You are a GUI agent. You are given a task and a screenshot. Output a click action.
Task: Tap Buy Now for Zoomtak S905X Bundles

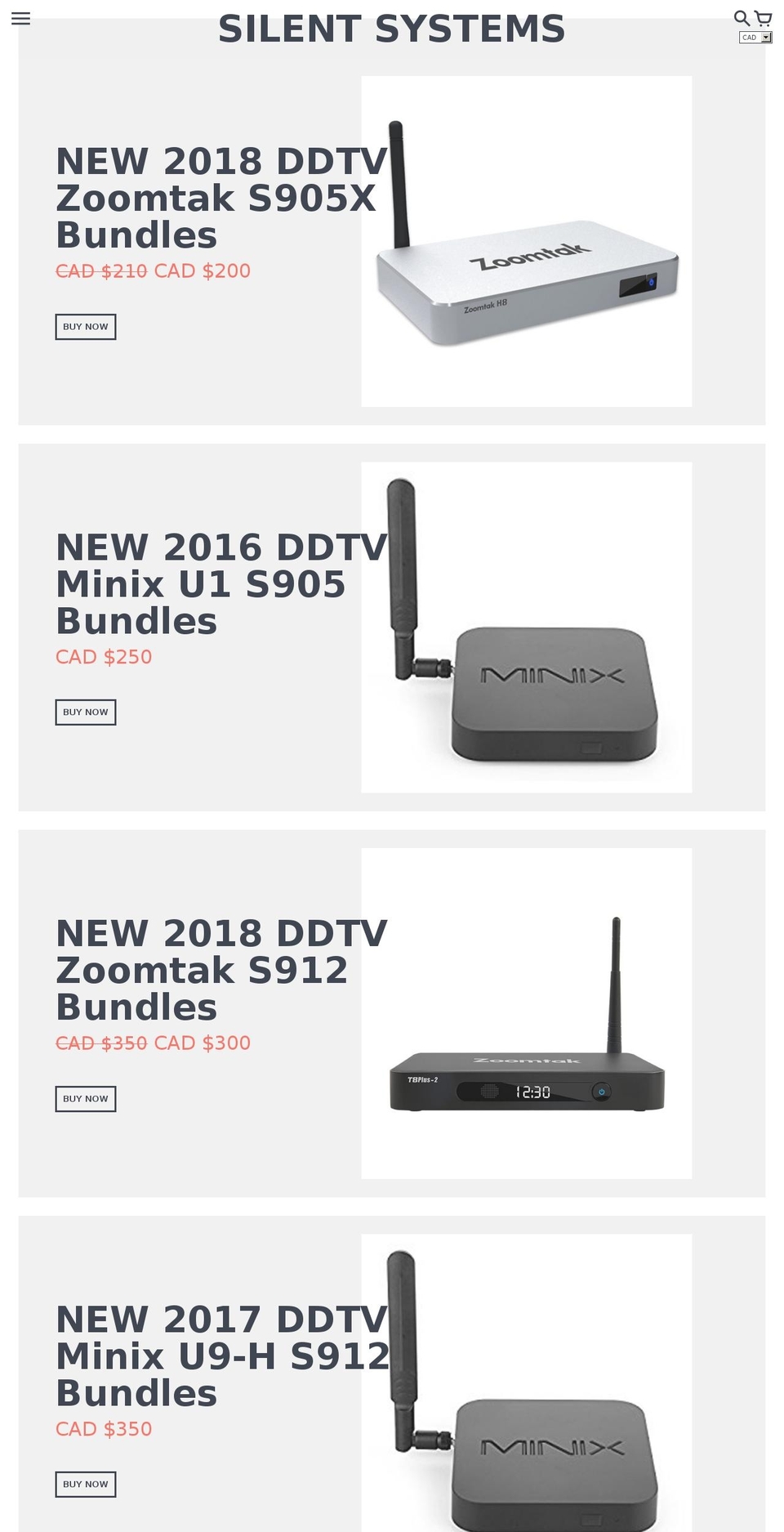(86, 327)
